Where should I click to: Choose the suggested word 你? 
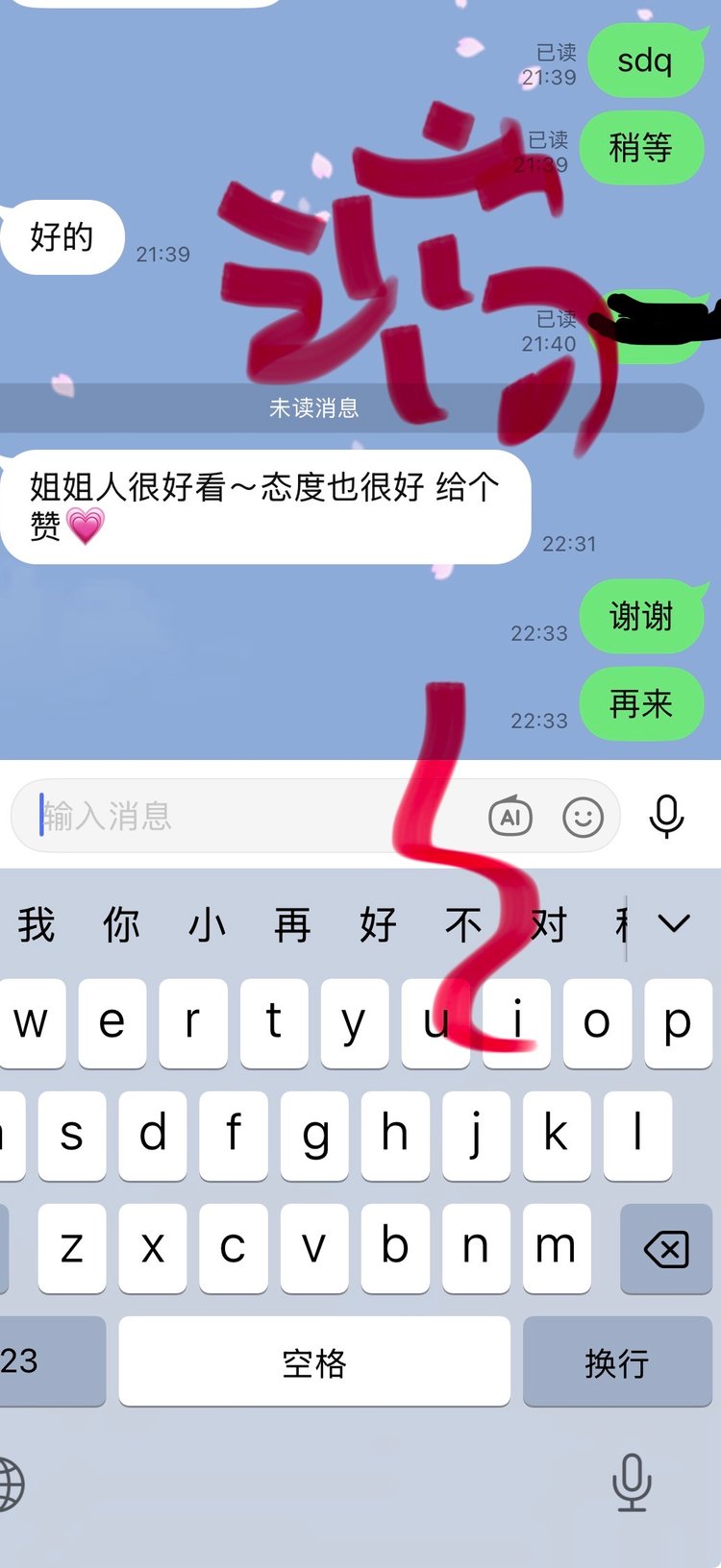122,925
